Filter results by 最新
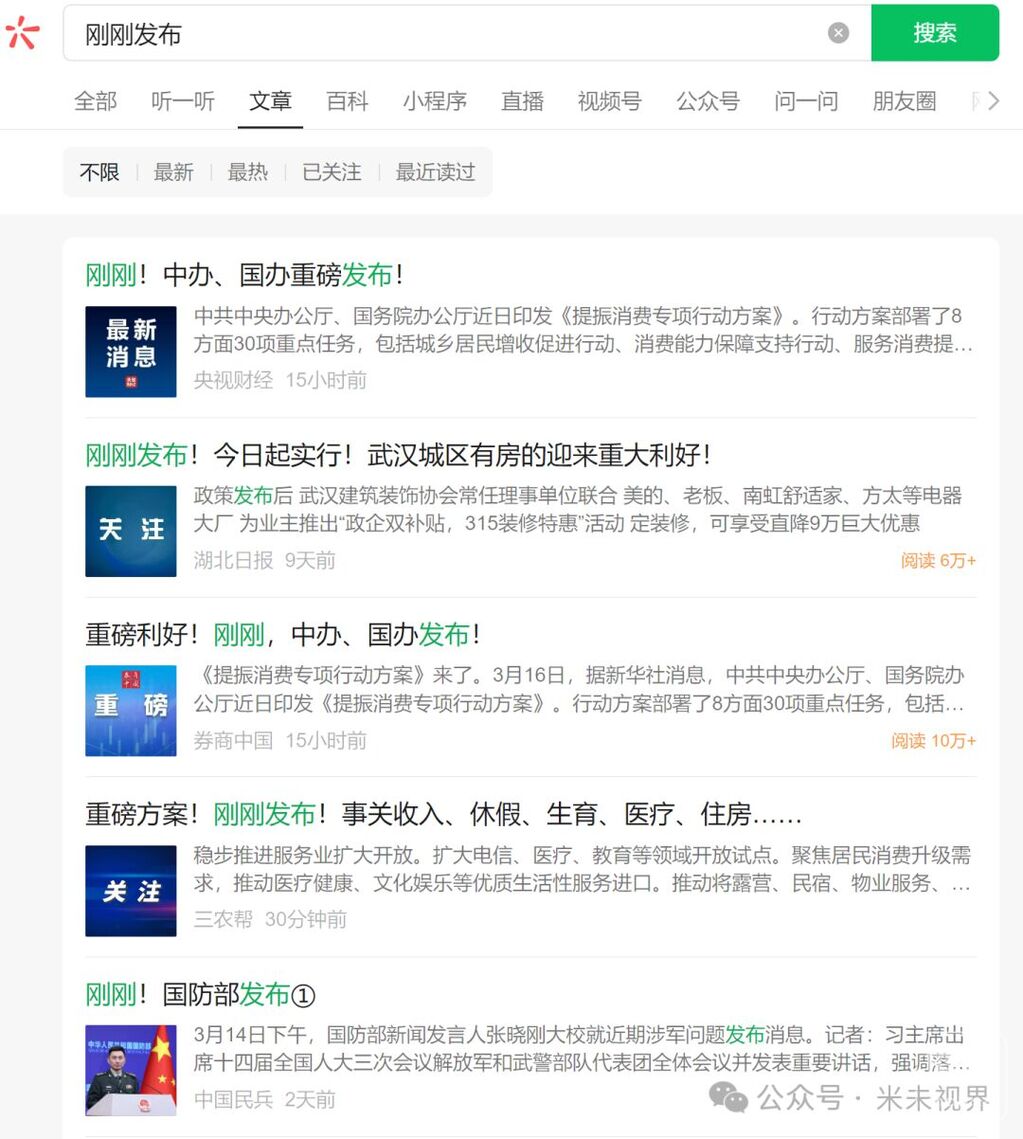 coord(173,172)
